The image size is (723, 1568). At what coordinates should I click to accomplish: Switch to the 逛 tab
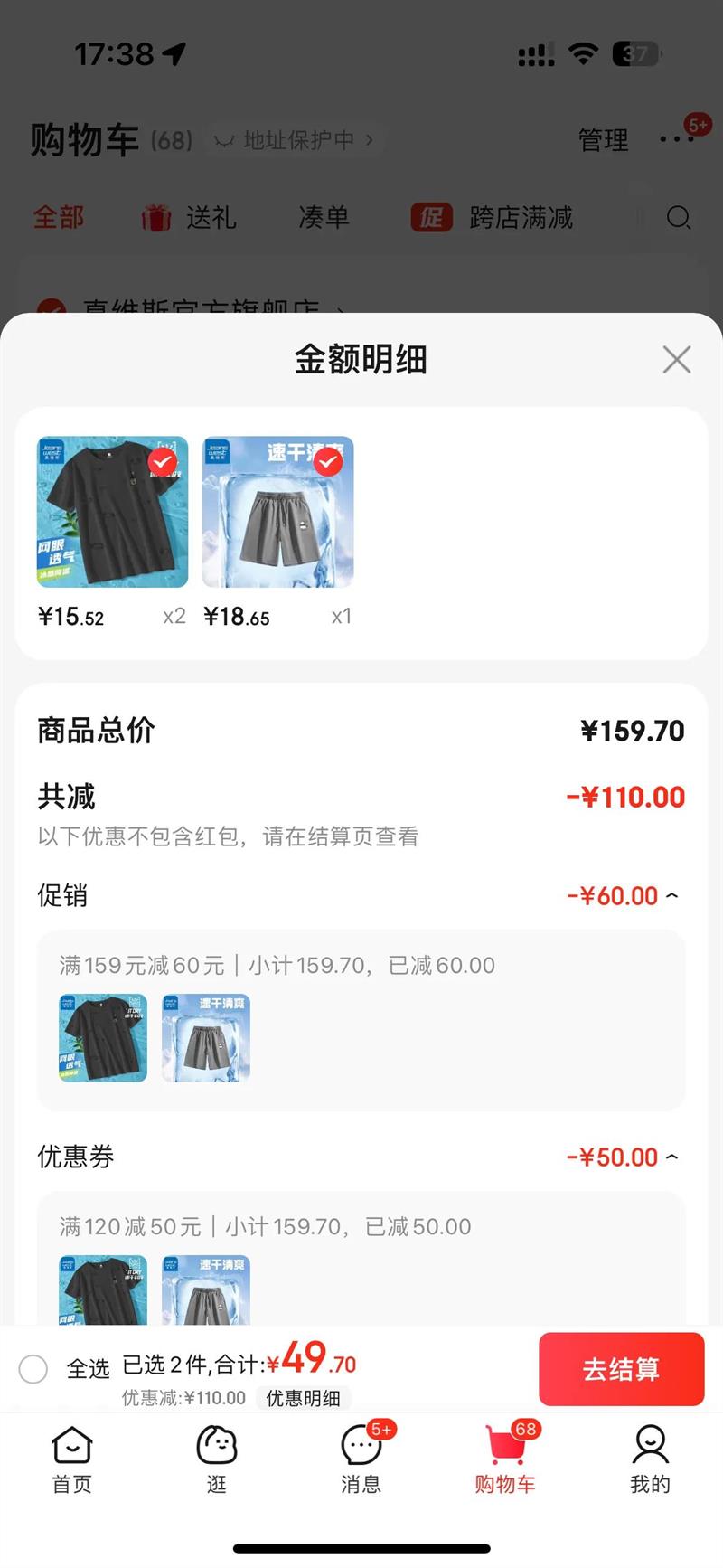(x=217, y=1458)
